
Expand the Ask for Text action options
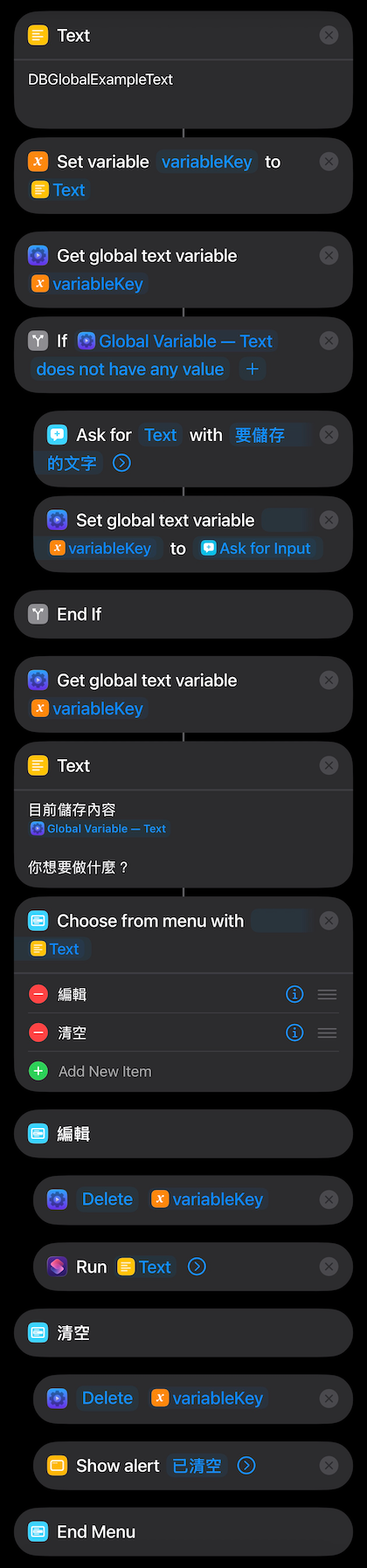(x=121, y=463)
